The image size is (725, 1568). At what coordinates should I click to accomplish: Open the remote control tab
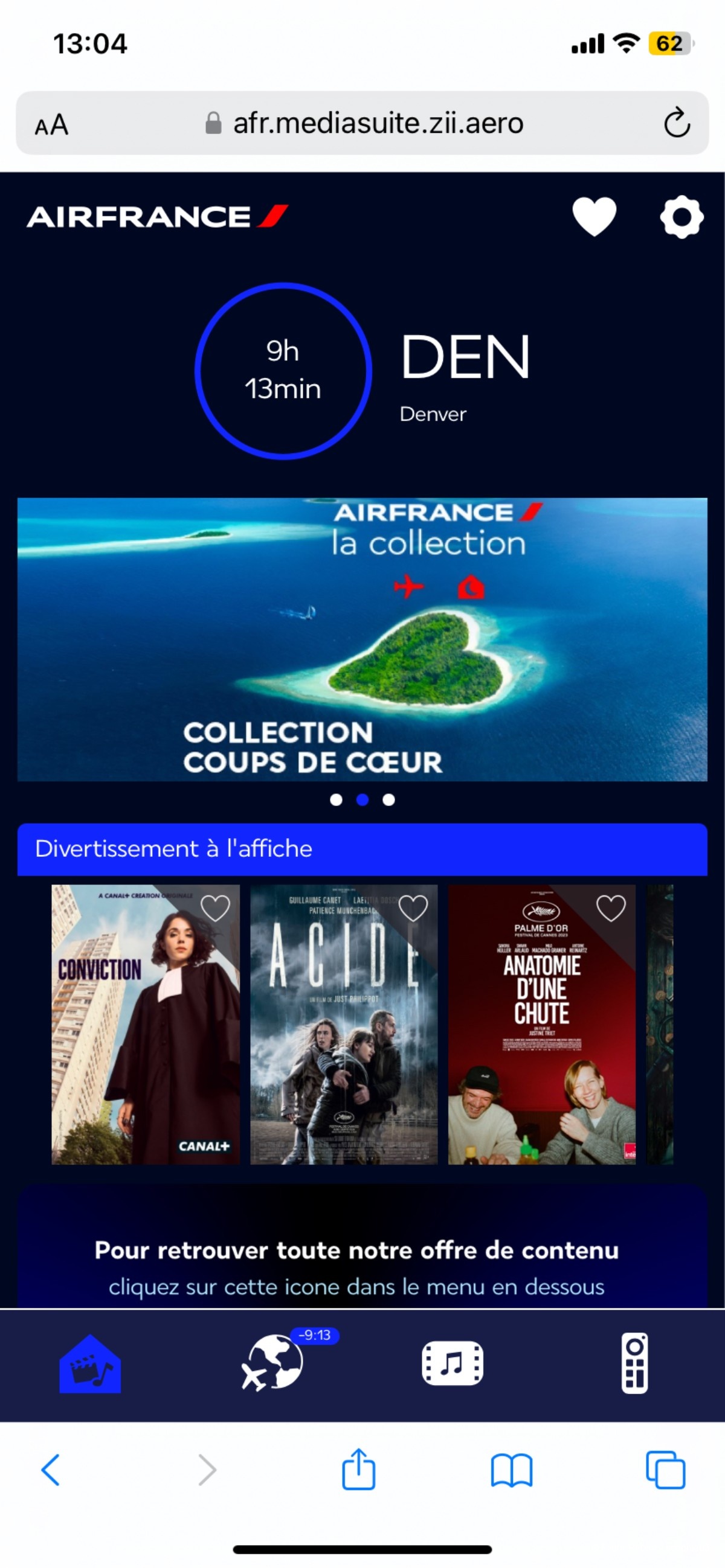click(x=634, y=1364)
